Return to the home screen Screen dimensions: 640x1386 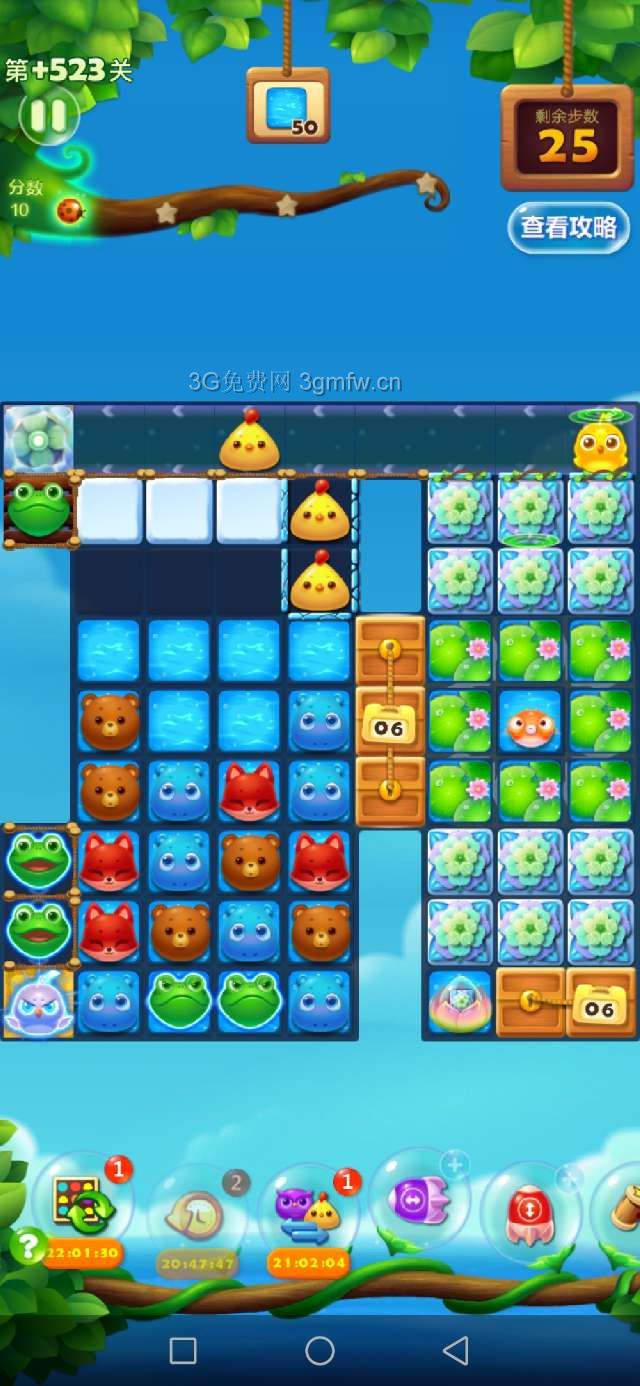[320, 1351]
